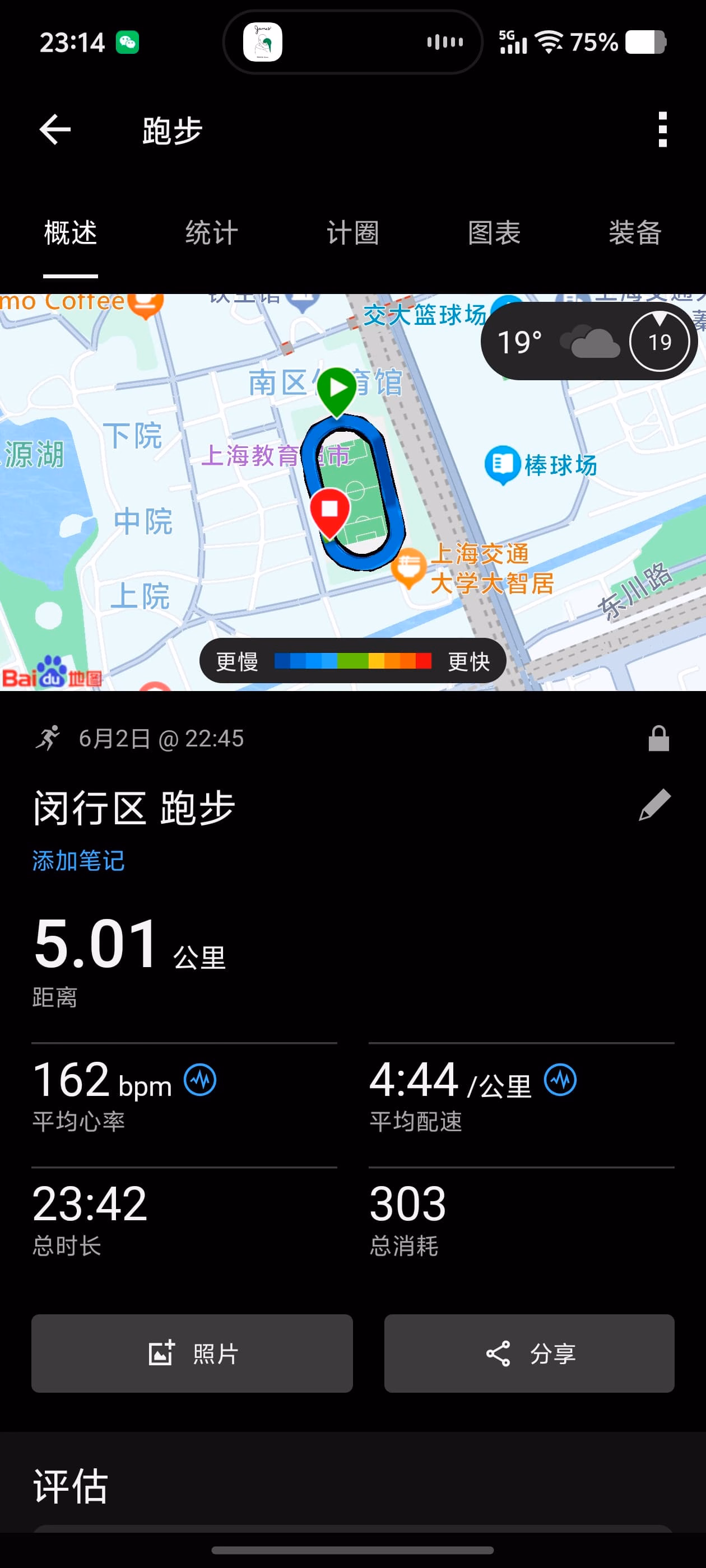Screen dimensions: 706x1568
Task: Add photos with the 照片 button
Action: point(192,1353)
